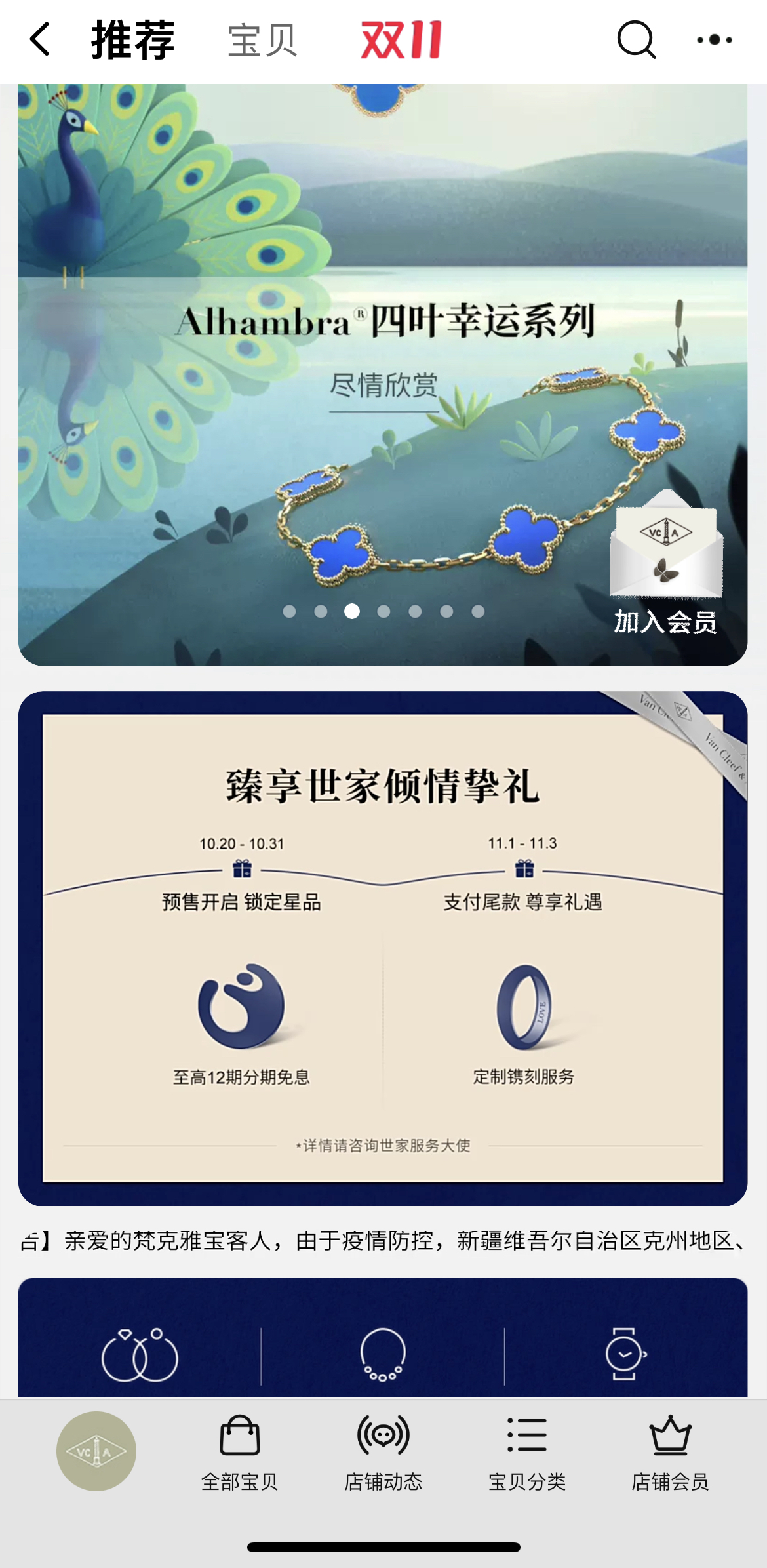Open the 臻享世家倾情挚礼 promotion card
The width and height of the screenshot is (767, 1568).
click(383, 948)
